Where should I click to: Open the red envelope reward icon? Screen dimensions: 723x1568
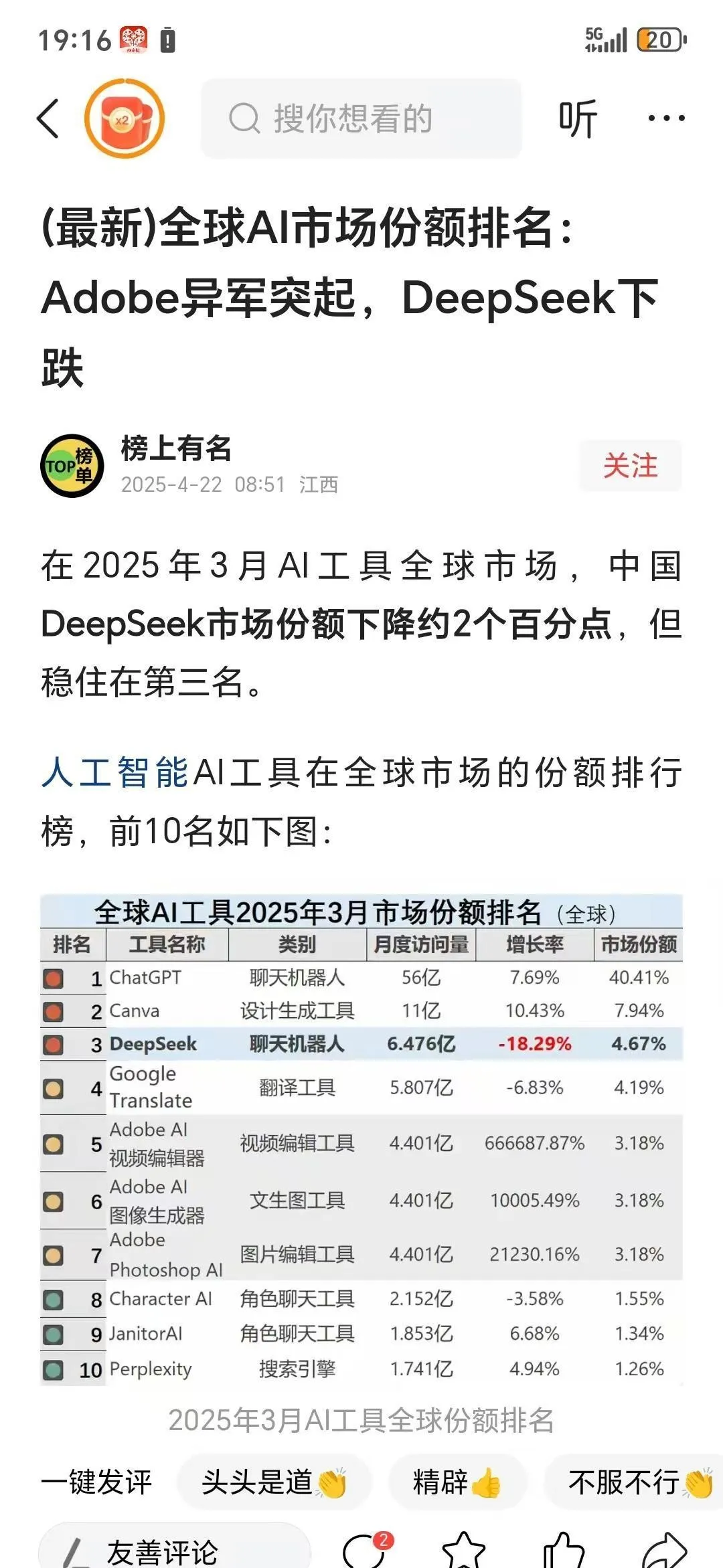[125, 119]
